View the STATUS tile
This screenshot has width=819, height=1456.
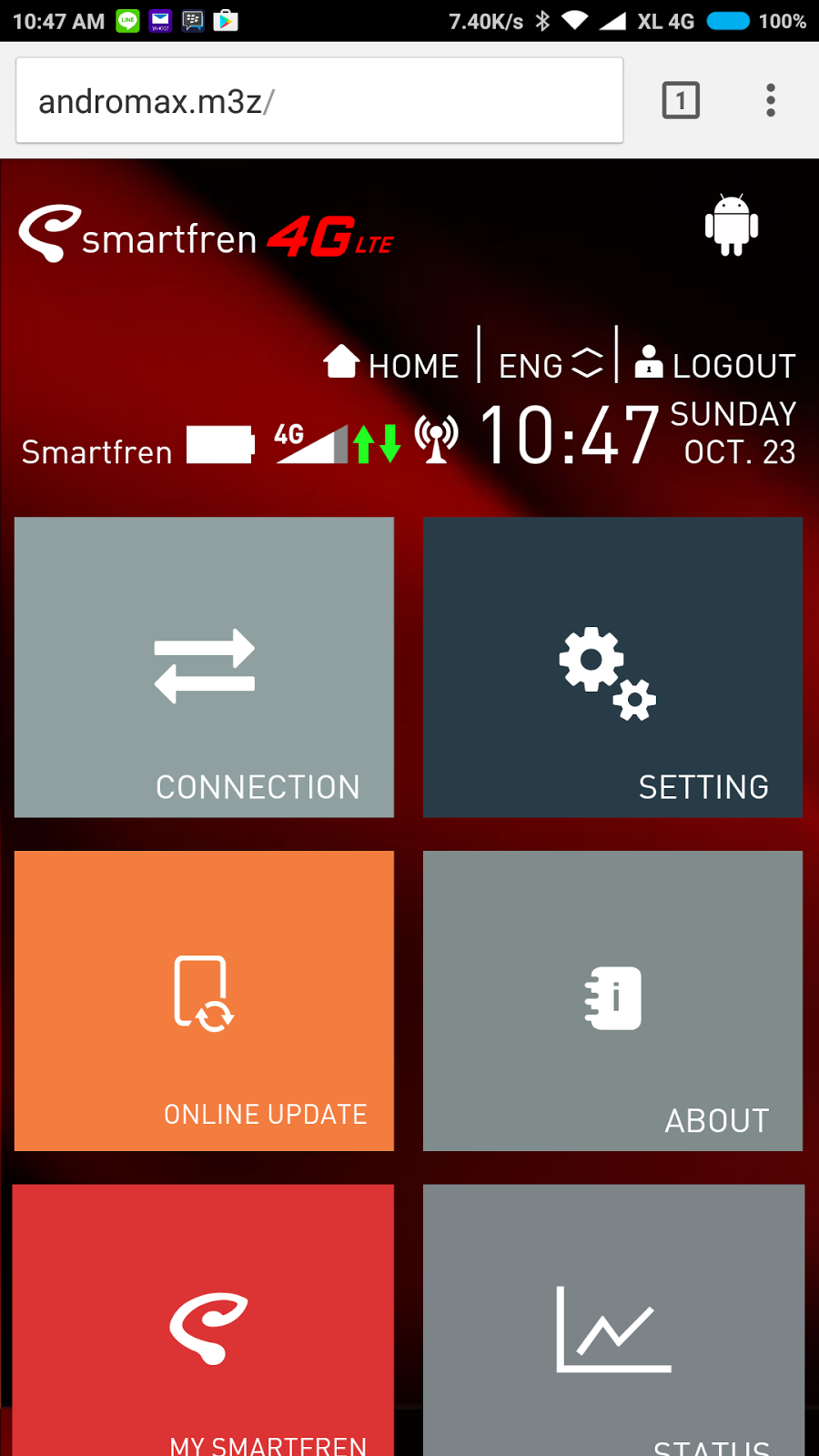click(x=613, y=1320)
